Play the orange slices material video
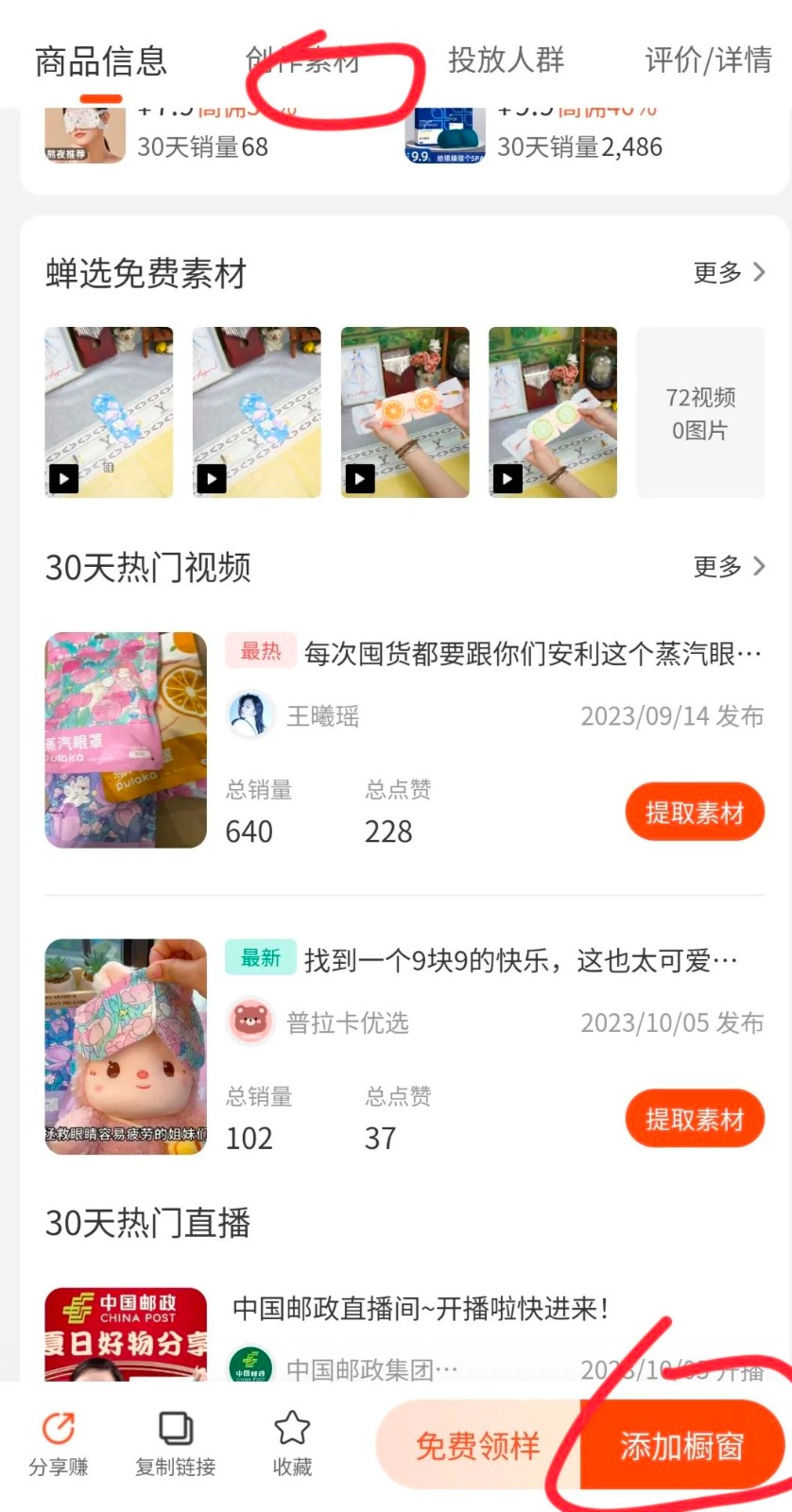The height and width of the screenshot is (1512, 792). click(x=405, y=411)
